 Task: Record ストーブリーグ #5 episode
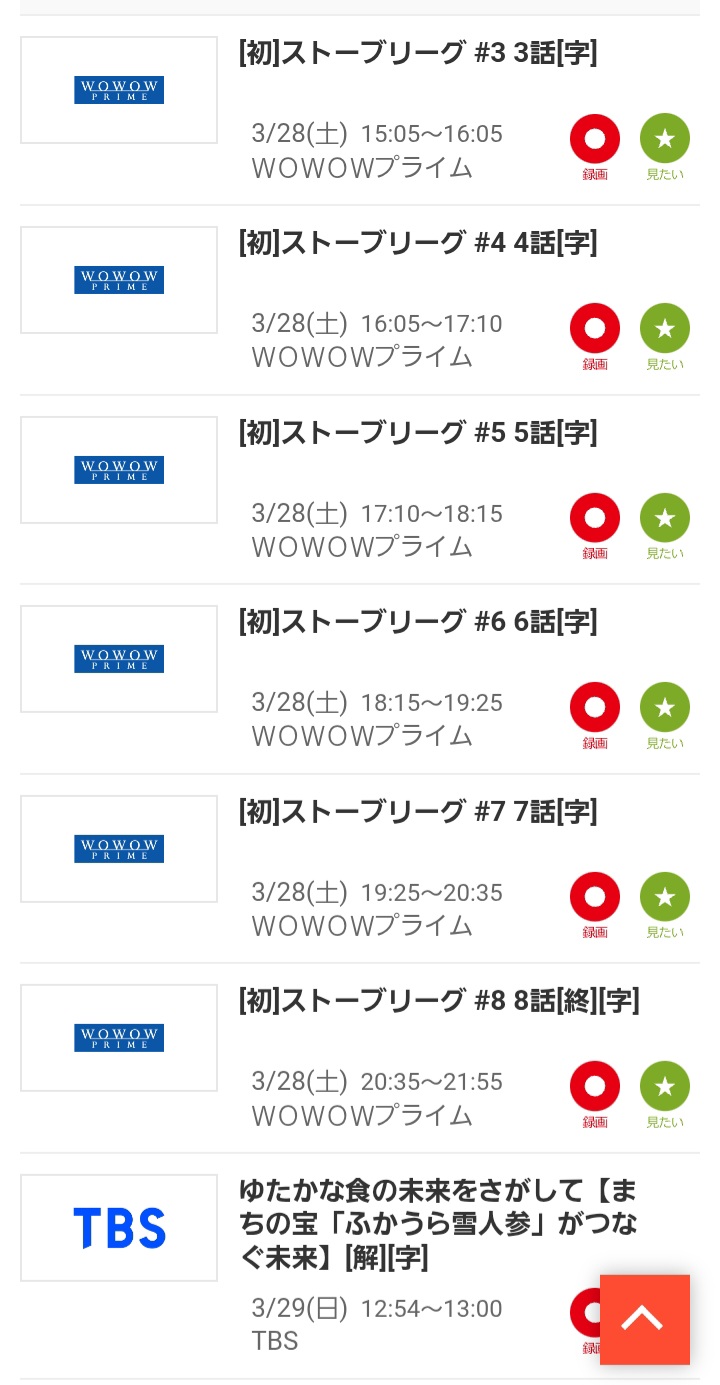(595, 519)
